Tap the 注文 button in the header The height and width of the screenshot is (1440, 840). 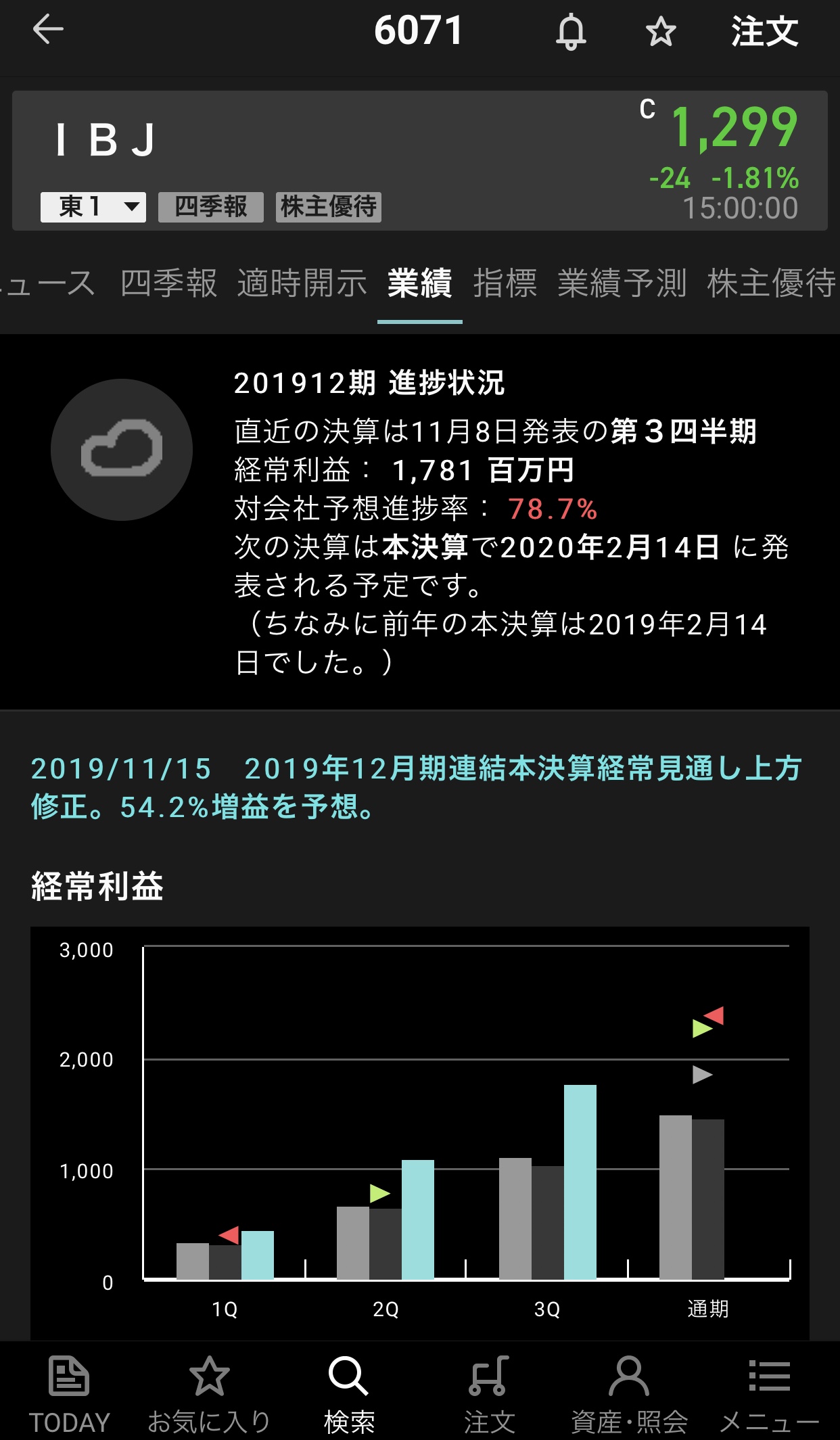point(764,32)
